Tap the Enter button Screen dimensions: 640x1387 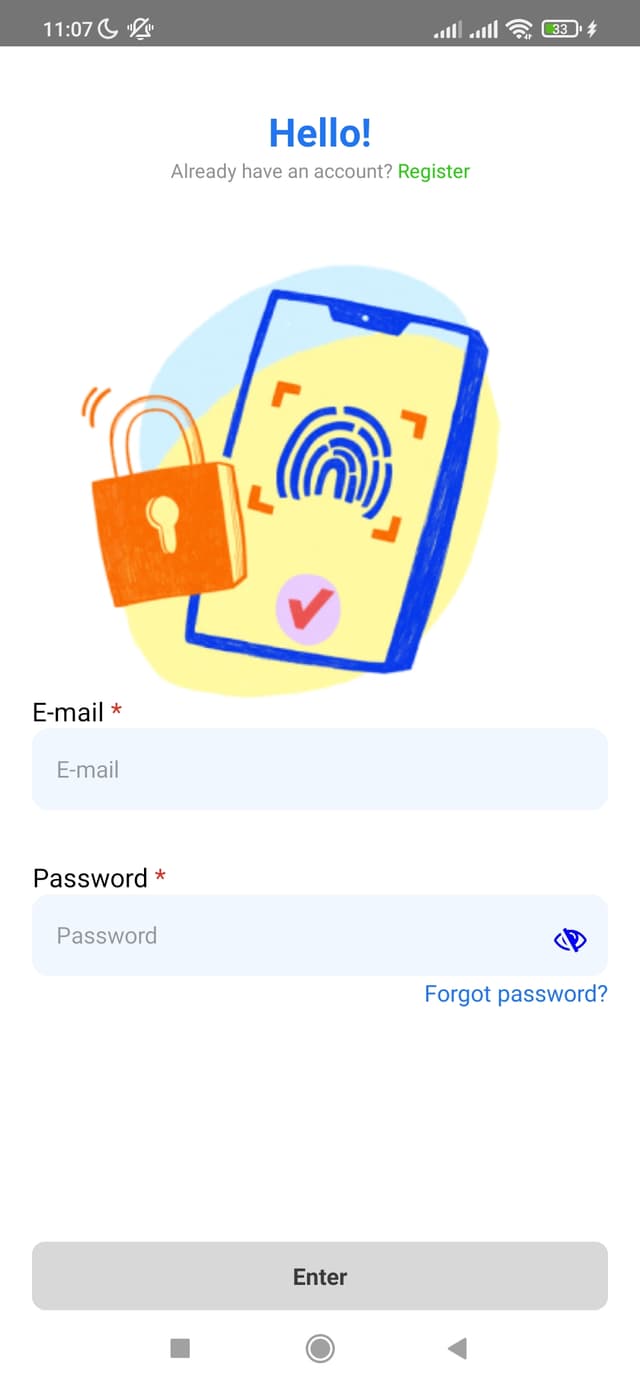click(x=320, y=1276)
